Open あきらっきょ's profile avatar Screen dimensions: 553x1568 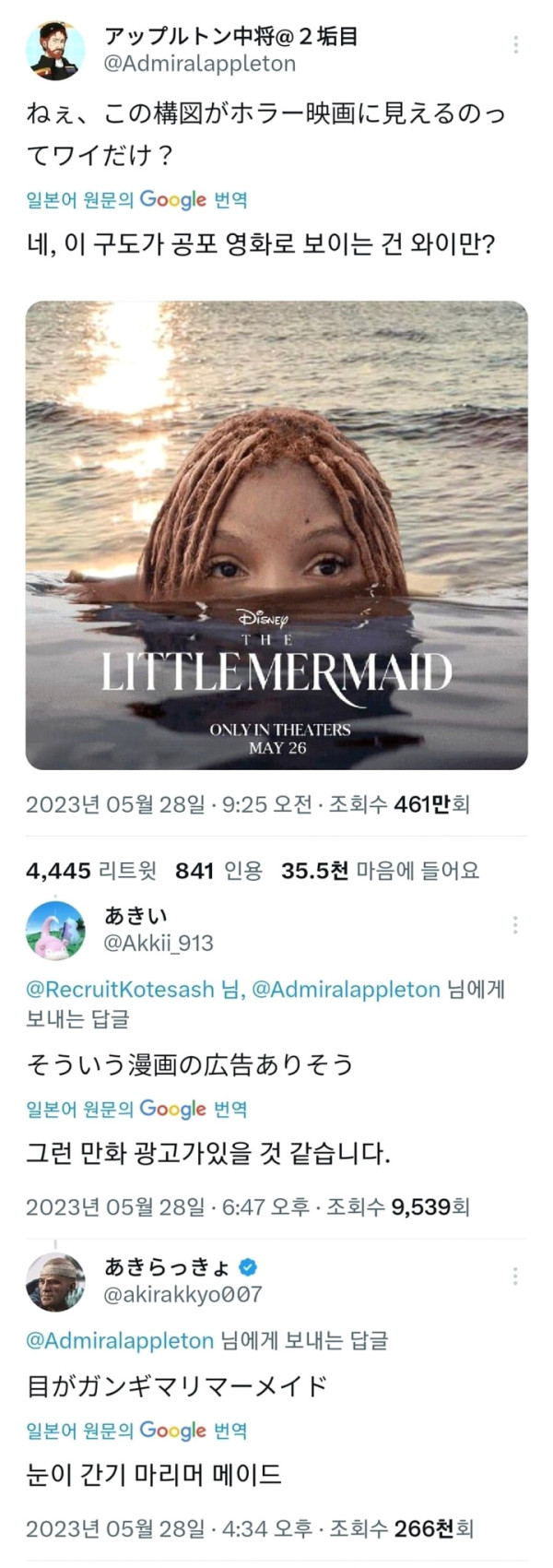coord(55,1281)
